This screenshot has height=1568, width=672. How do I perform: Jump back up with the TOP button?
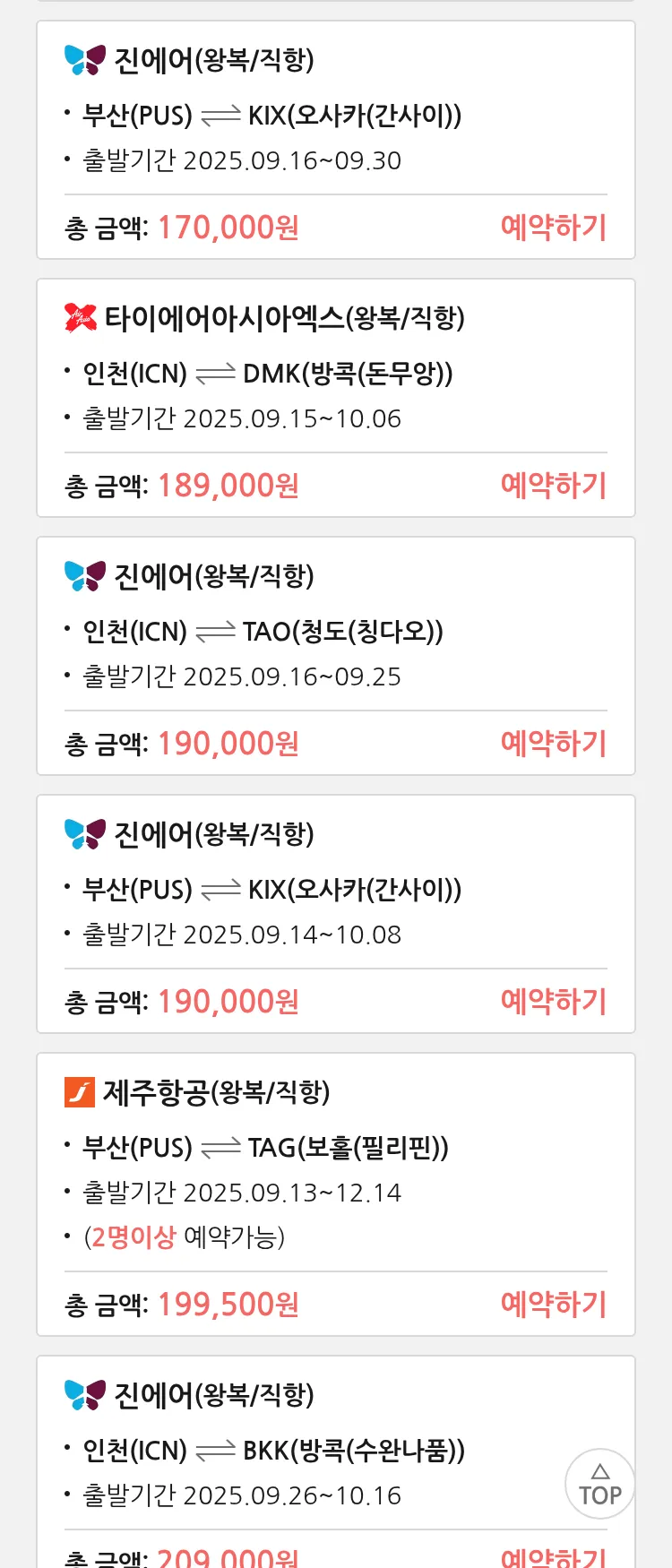click(599, 1484)
